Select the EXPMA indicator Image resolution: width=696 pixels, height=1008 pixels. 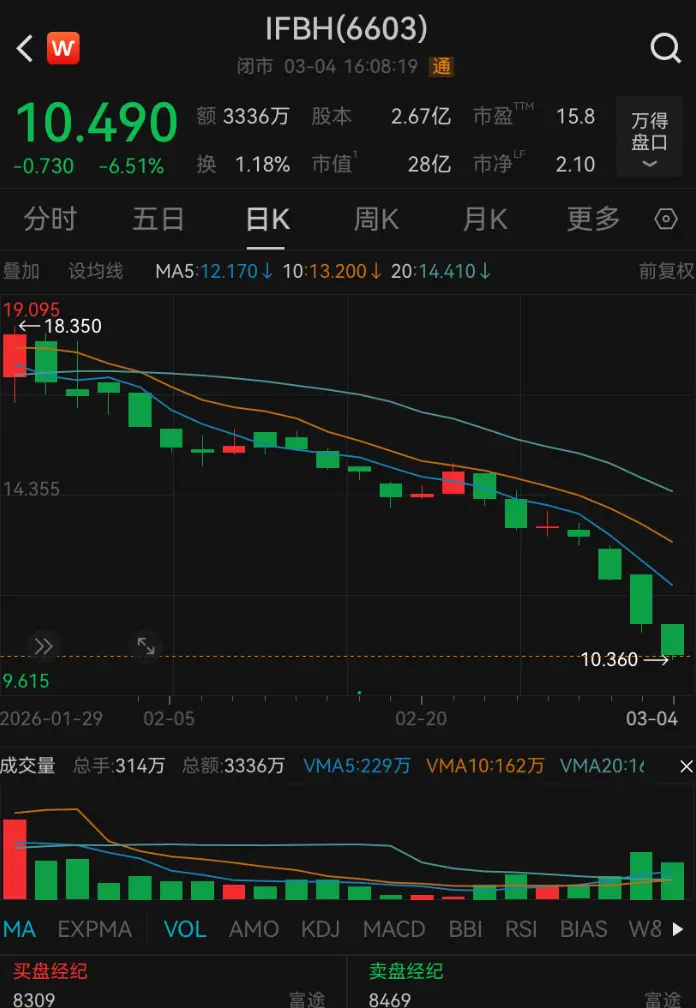click(x=95, y=929)
